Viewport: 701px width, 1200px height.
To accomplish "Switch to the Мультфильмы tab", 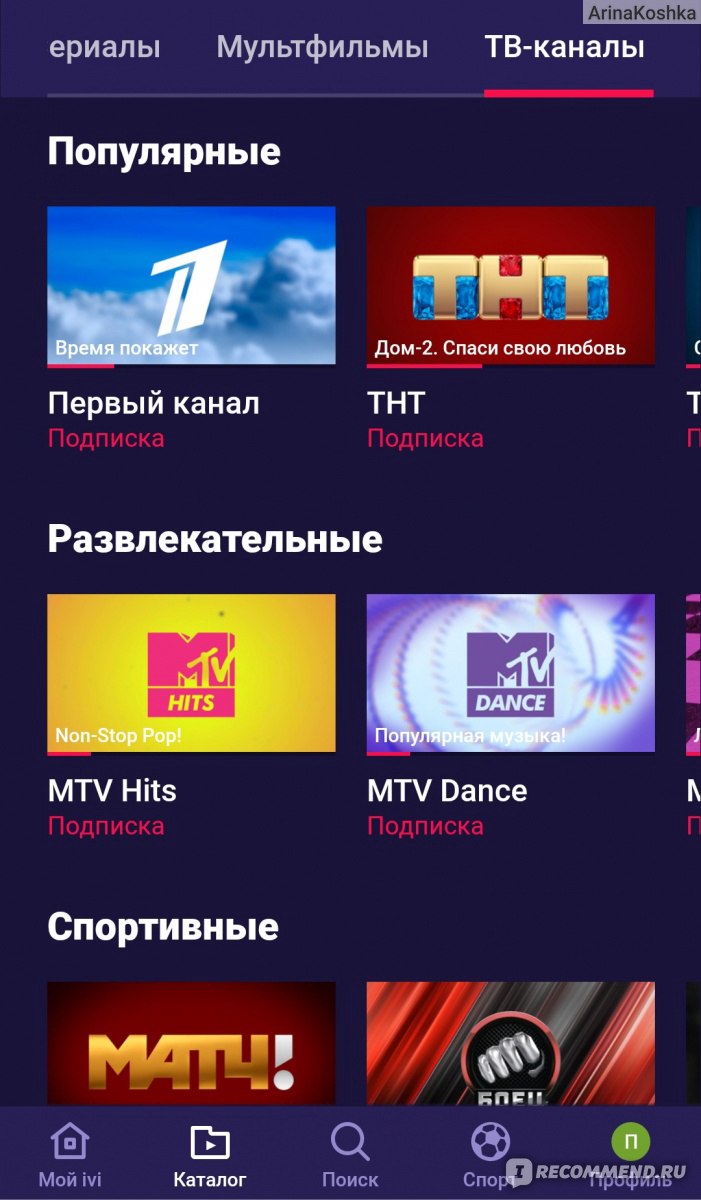I will [x=322, y=47].
